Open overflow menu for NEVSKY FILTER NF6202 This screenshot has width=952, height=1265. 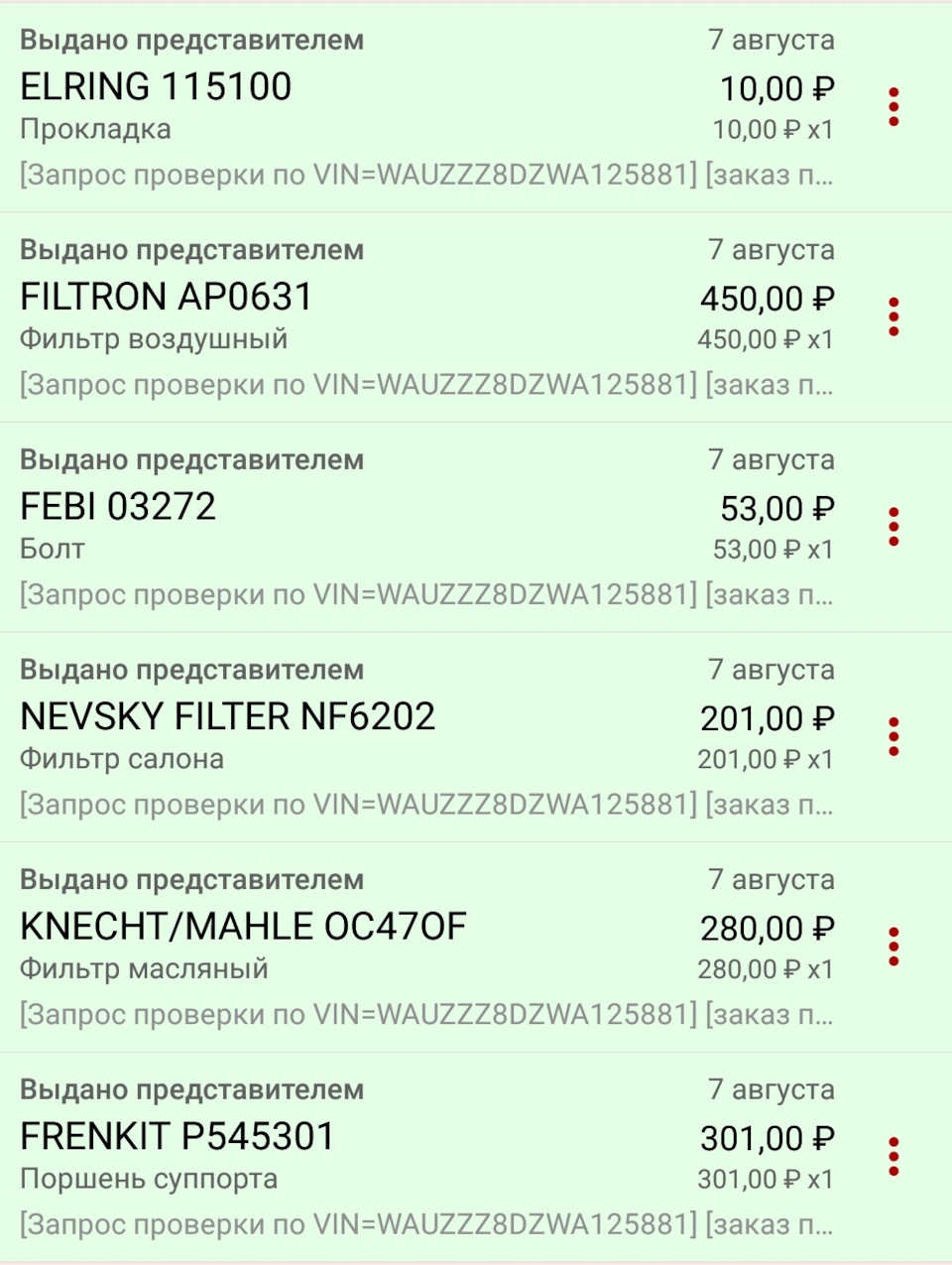[893, 737]
